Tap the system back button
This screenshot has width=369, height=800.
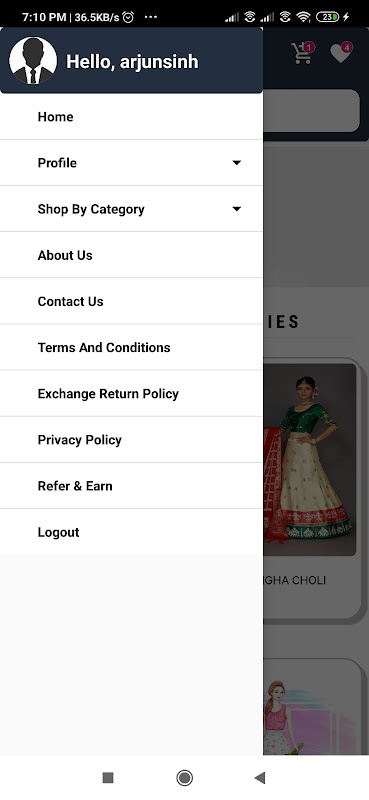pyautogui.click(x=260, y=778)
